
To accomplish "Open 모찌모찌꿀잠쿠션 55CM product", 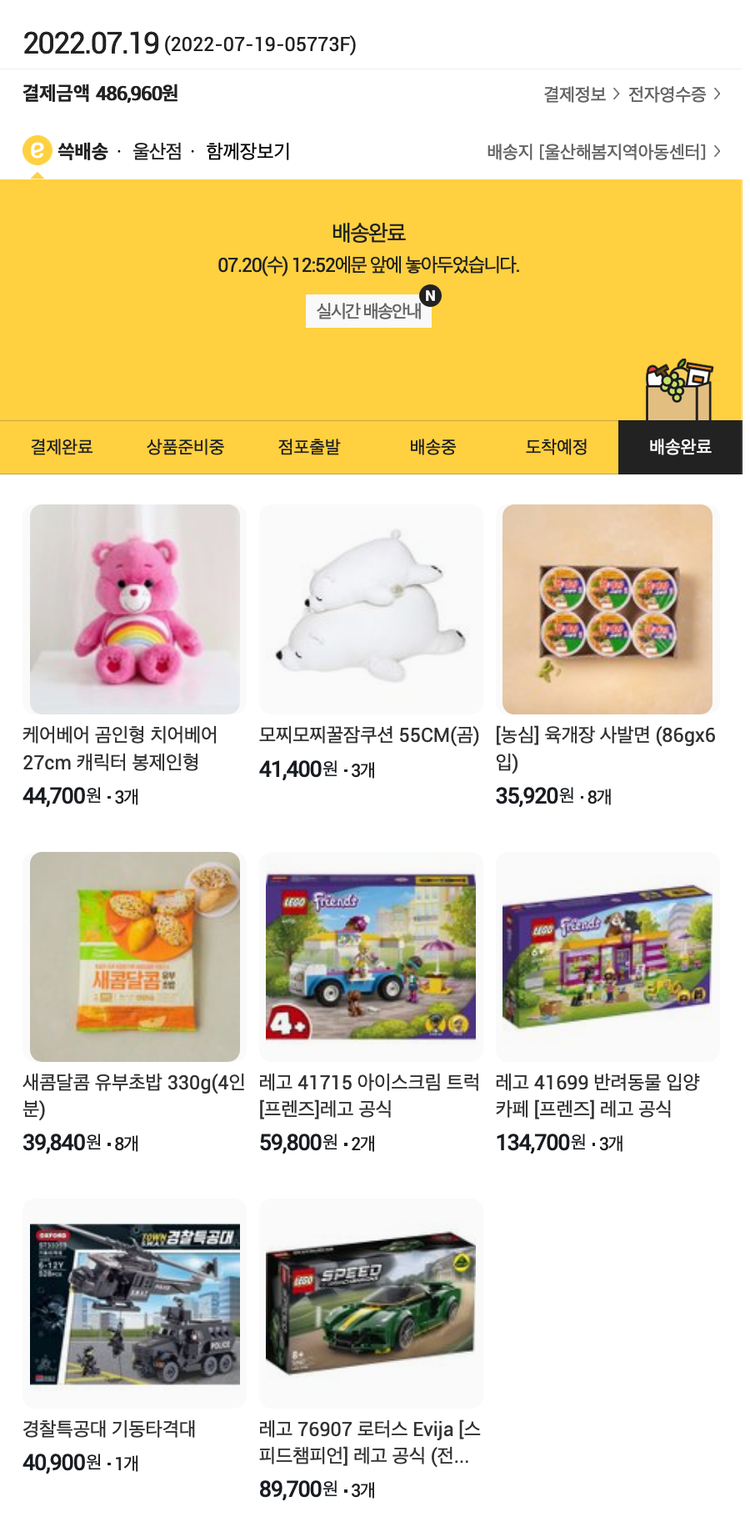I will tap(371, 610).
